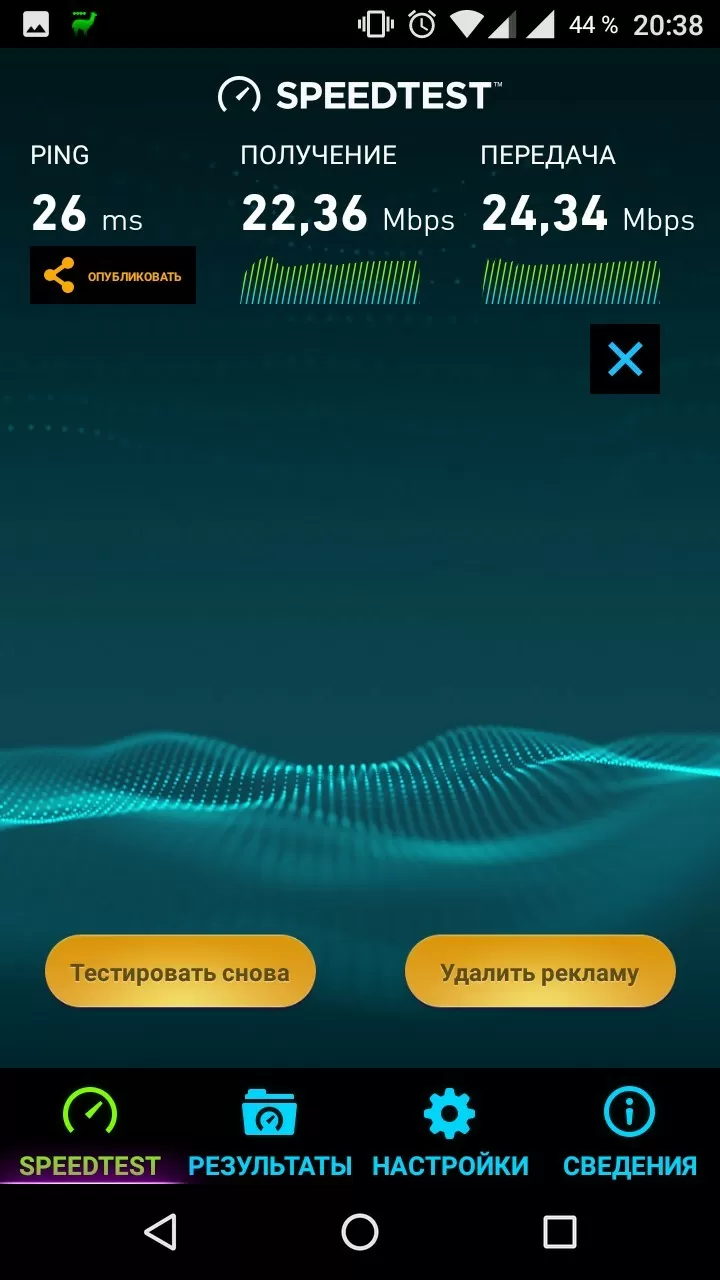
Task: Run the test again with Тестировать снова
Action: pyautogui.click(x=180, y=972)
